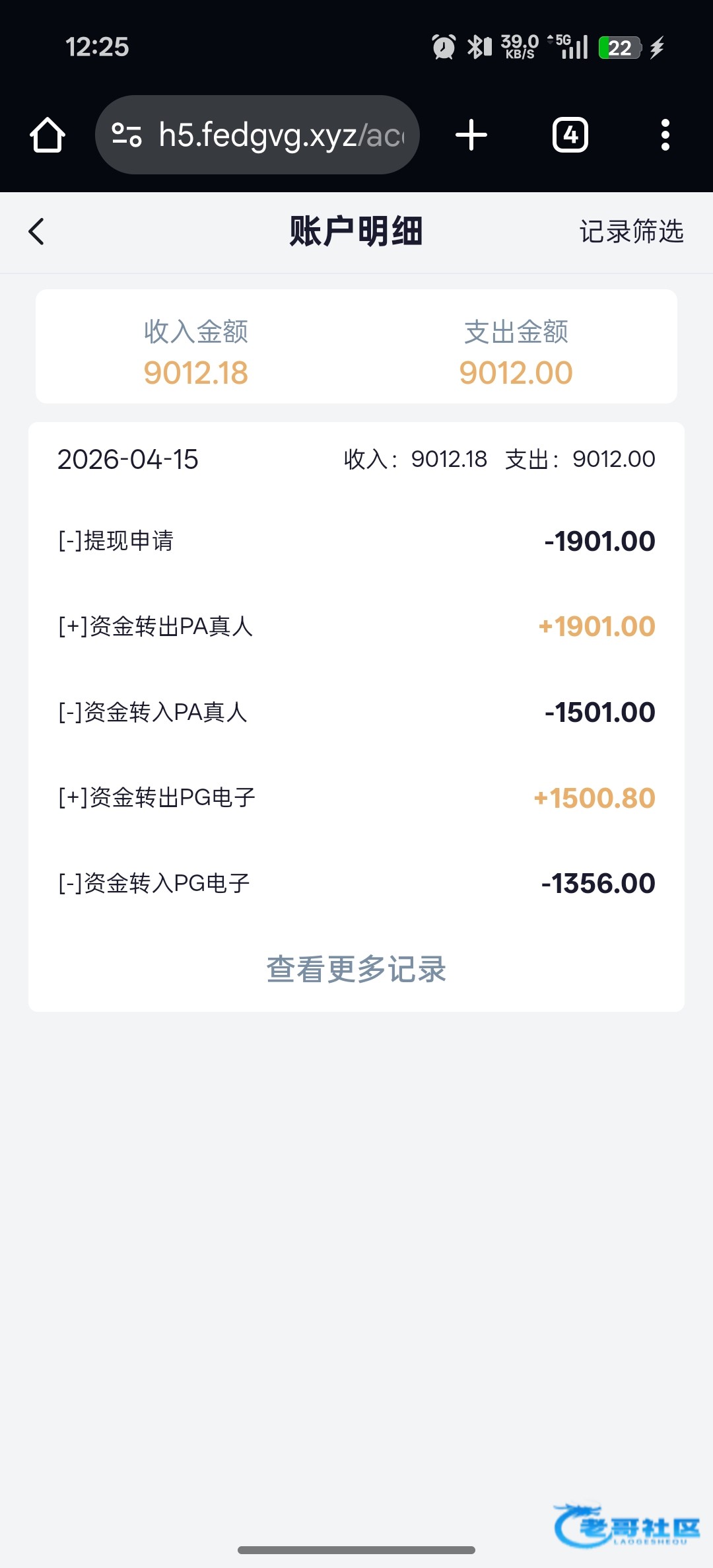Tap the h5.fedgvg.xyz address bar

tap(257, 135)
